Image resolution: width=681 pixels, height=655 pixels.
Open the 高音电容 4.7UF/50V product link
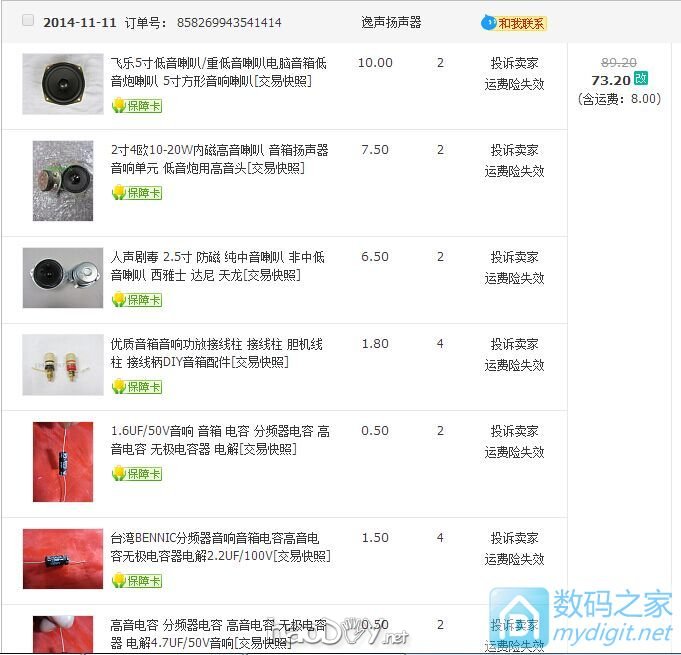(x=218, y=633)
